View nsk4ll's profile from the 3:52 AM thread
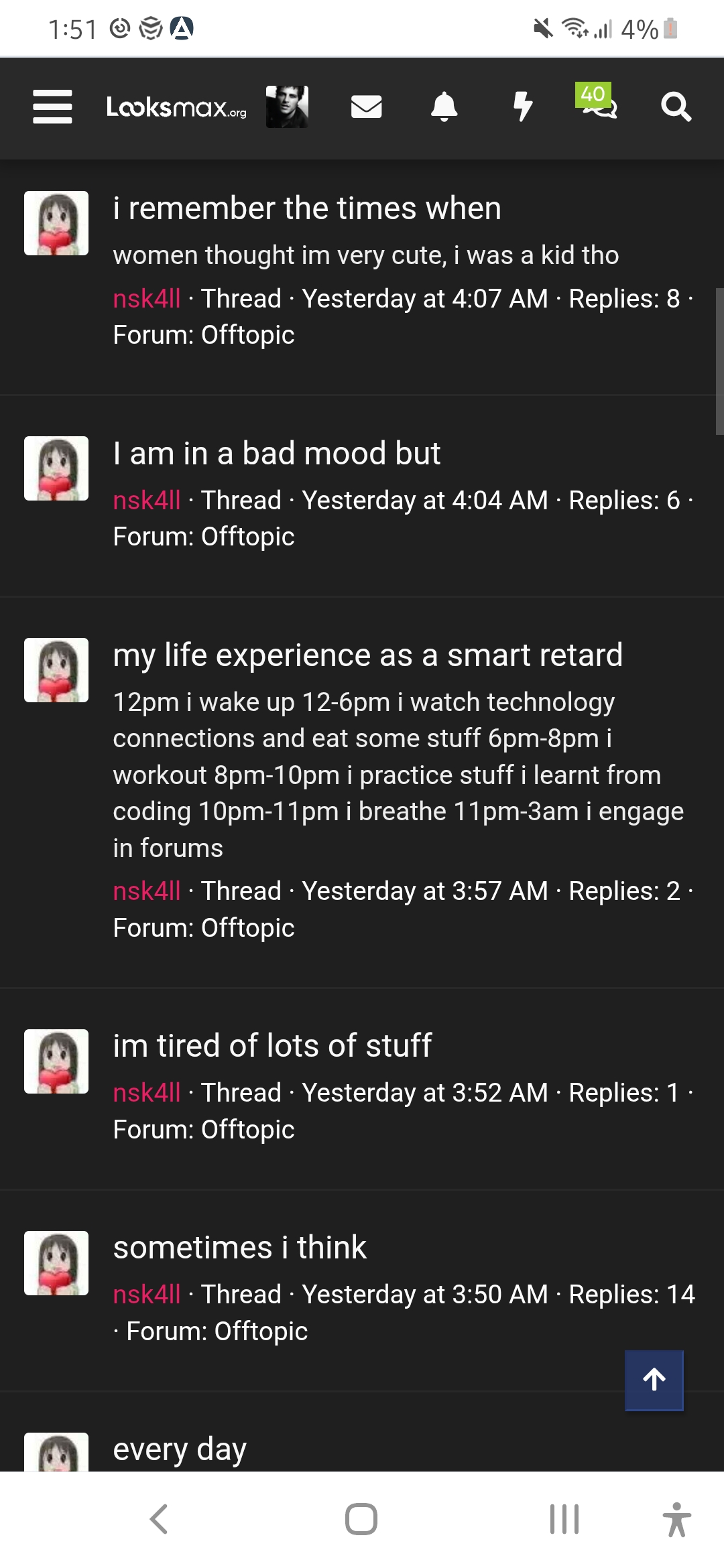The height and width of the screenshot is (1568, 724). click(x=147, y=1093)
